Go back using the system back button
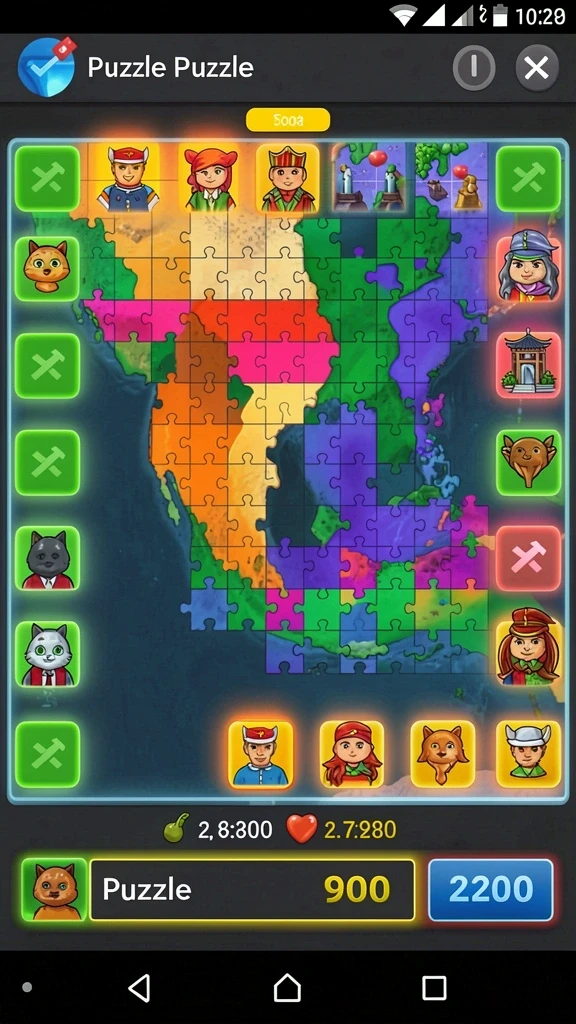Viewport: 576px width, 1024px height. point(139,987)
